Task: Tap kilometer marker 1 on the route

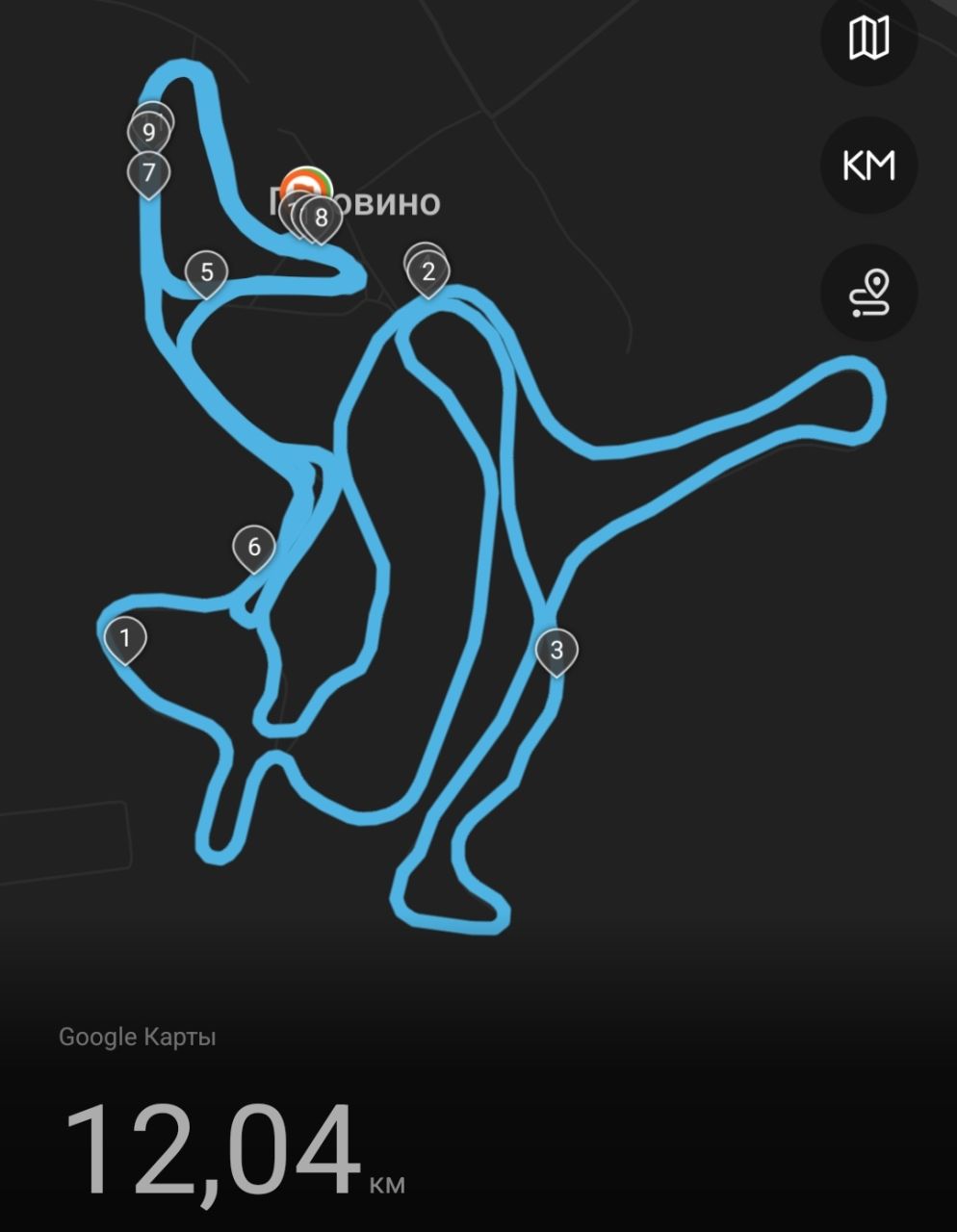Action: pos(124,638)
